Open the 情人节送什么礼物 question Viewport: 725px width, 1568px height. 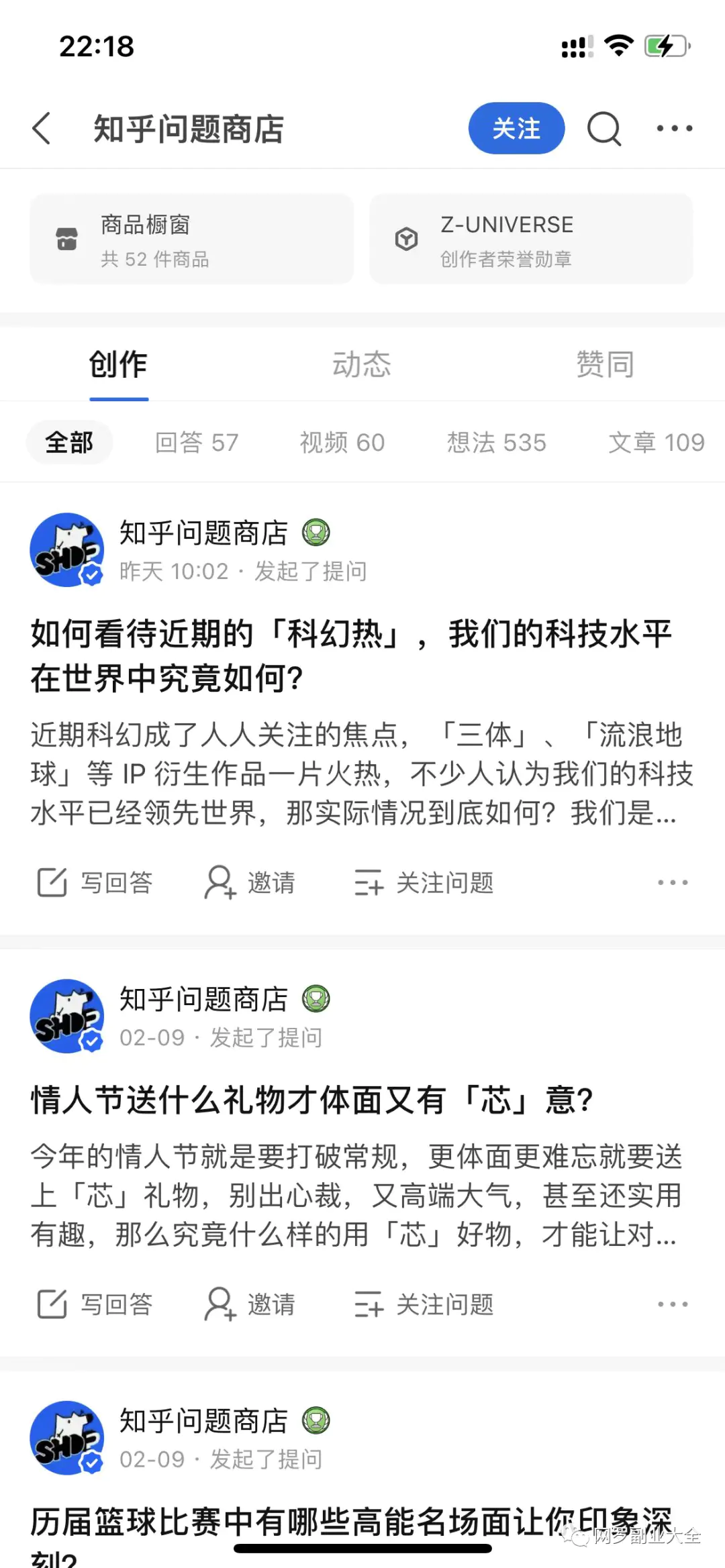[x=311, y=1101]
